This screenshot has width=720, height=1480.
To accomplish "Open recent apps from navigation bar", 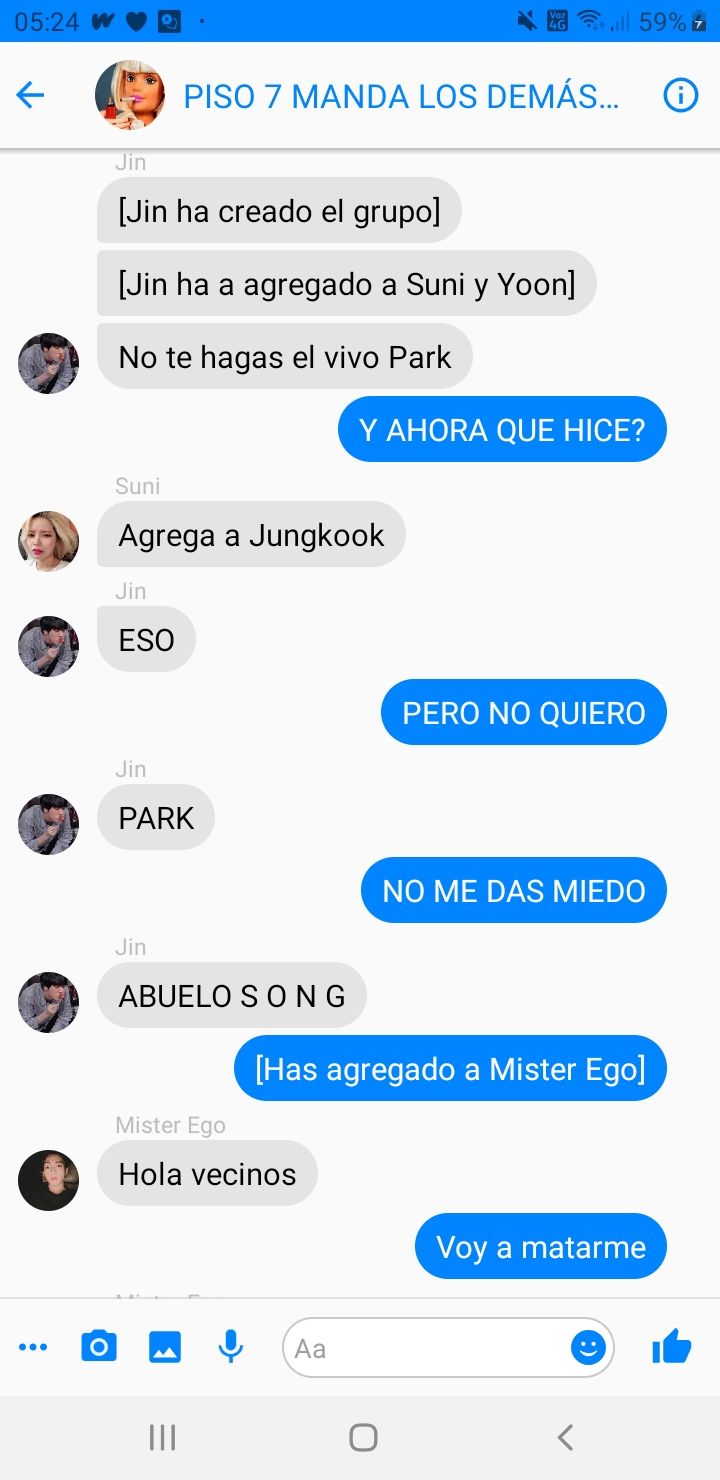I will (162, 1438).
